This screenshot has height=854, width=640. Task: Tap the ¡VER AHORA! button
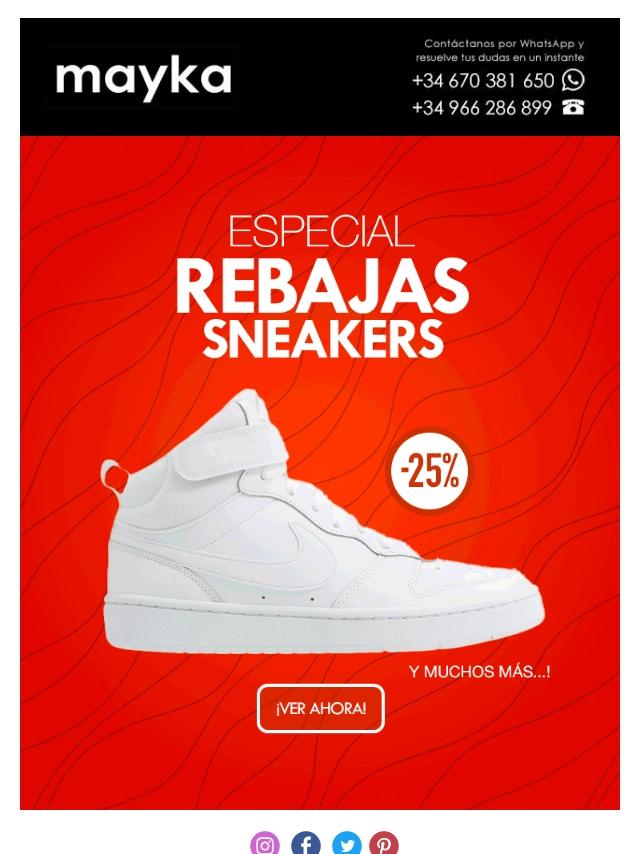point(320,708)
